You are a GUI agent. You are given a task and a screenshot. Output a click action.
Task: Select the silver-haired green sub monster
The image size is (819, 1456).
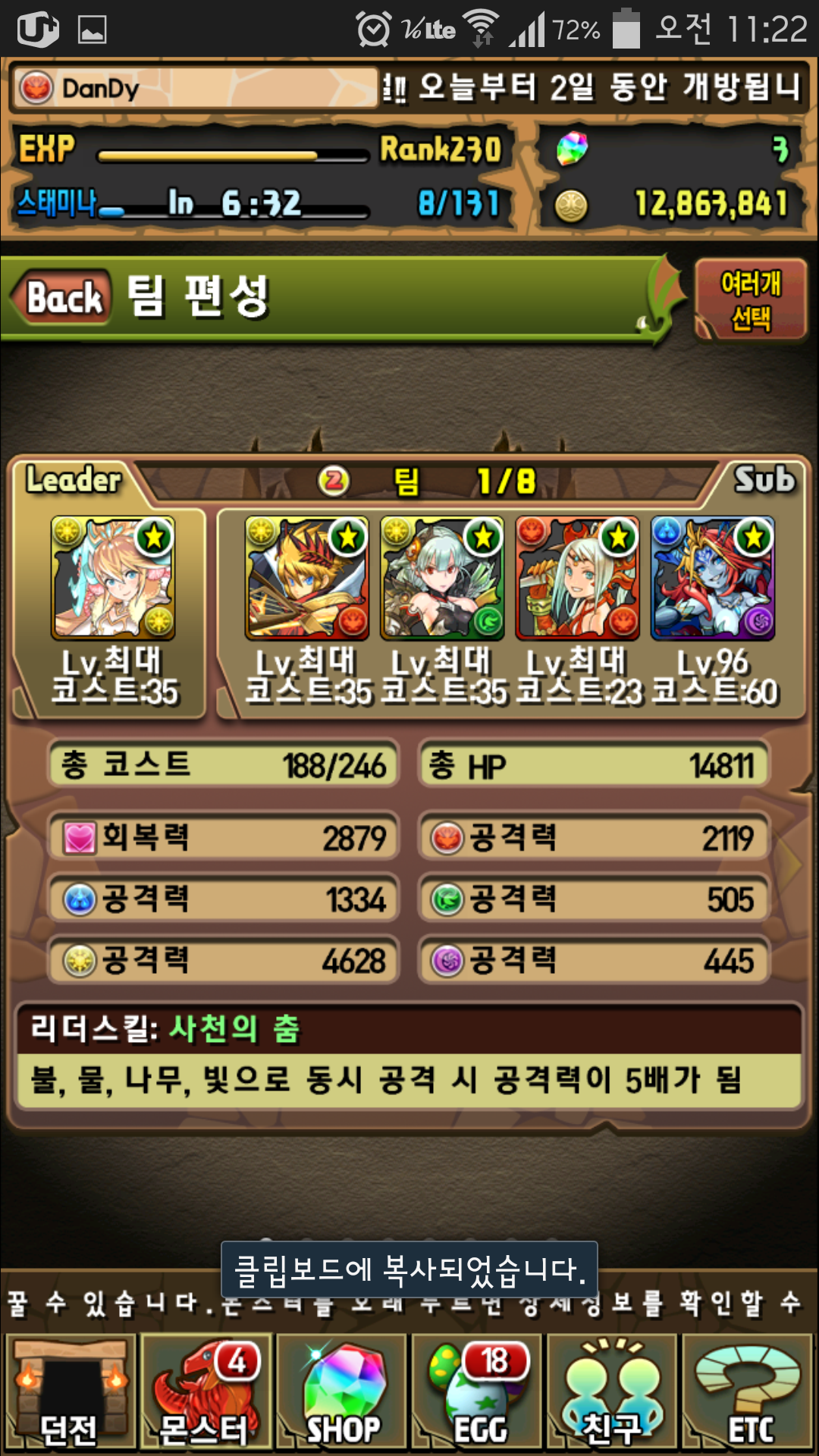click(442, 579)
